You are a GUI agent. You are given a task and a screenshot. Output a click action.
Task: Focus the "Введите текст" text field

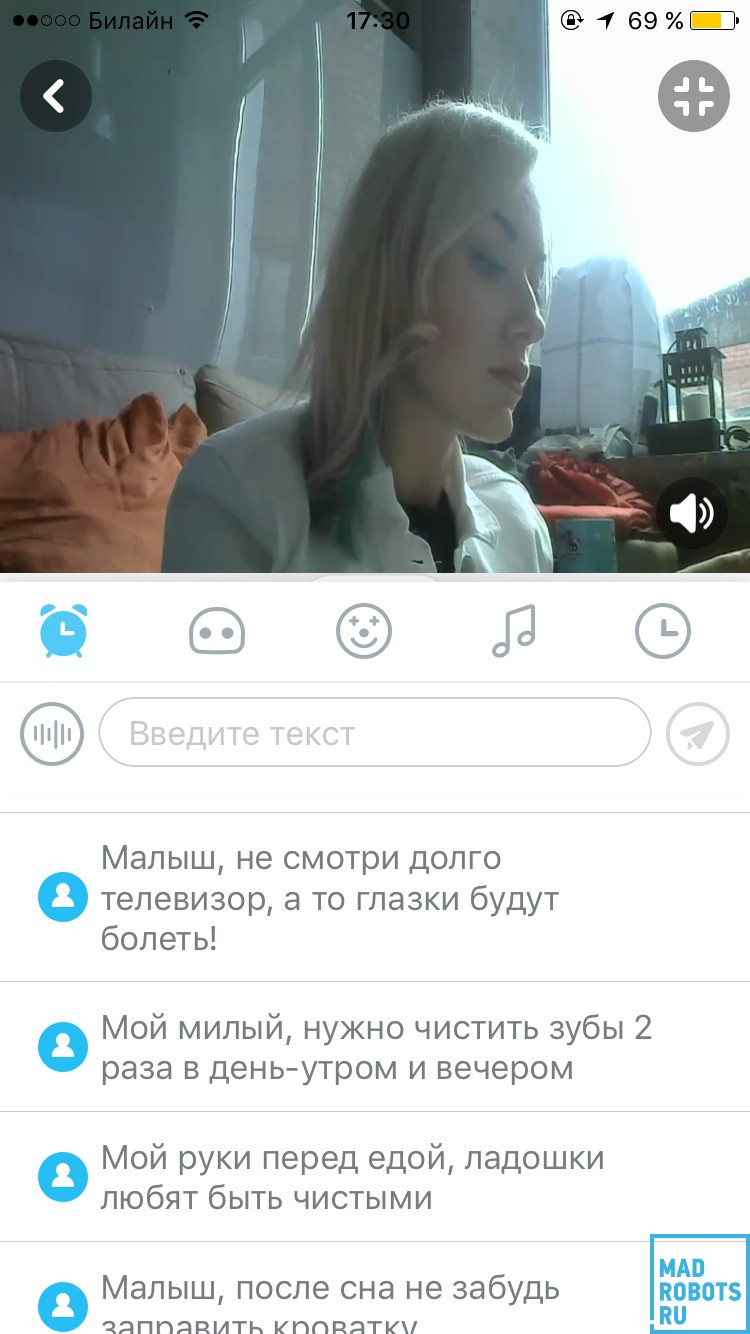click(375, 734)
